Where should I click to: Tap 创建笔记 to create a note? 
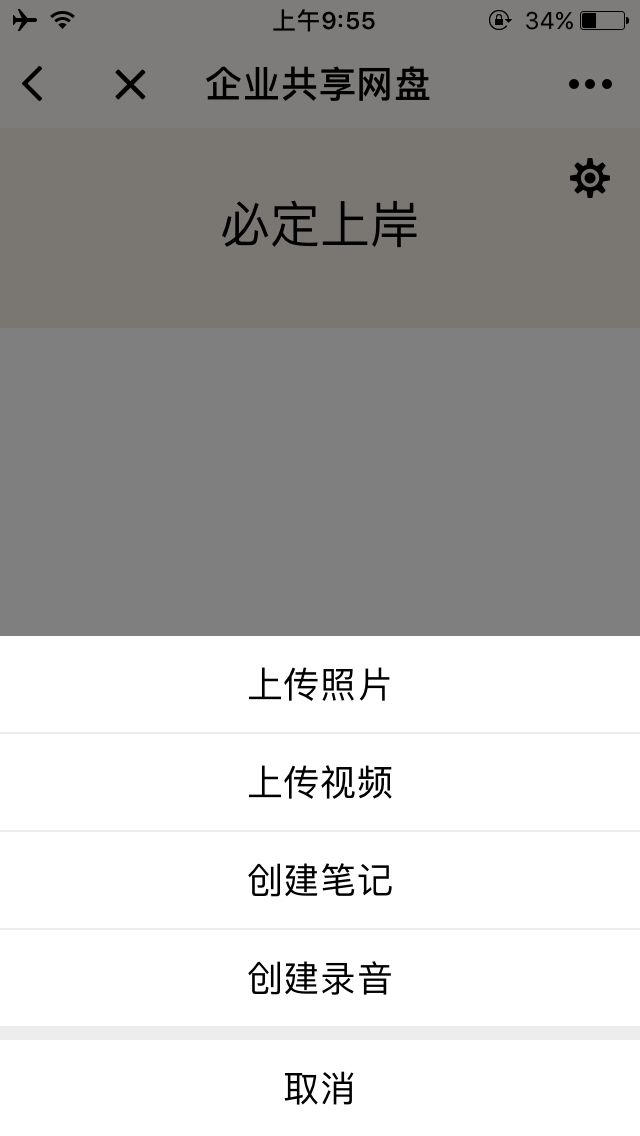point(320,880)
